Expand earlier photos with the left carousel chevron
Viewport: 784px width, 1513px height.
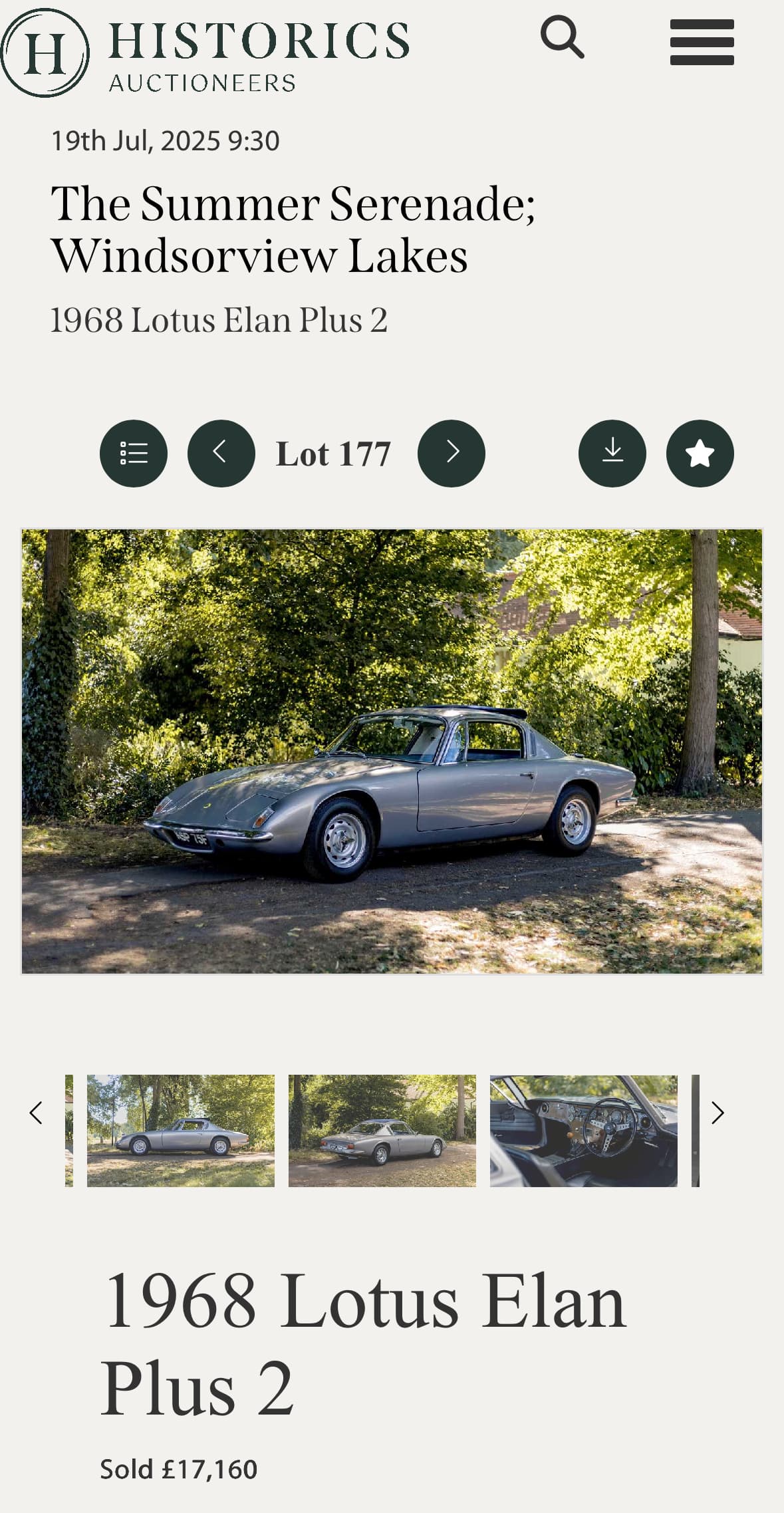tap(37, 1113)
